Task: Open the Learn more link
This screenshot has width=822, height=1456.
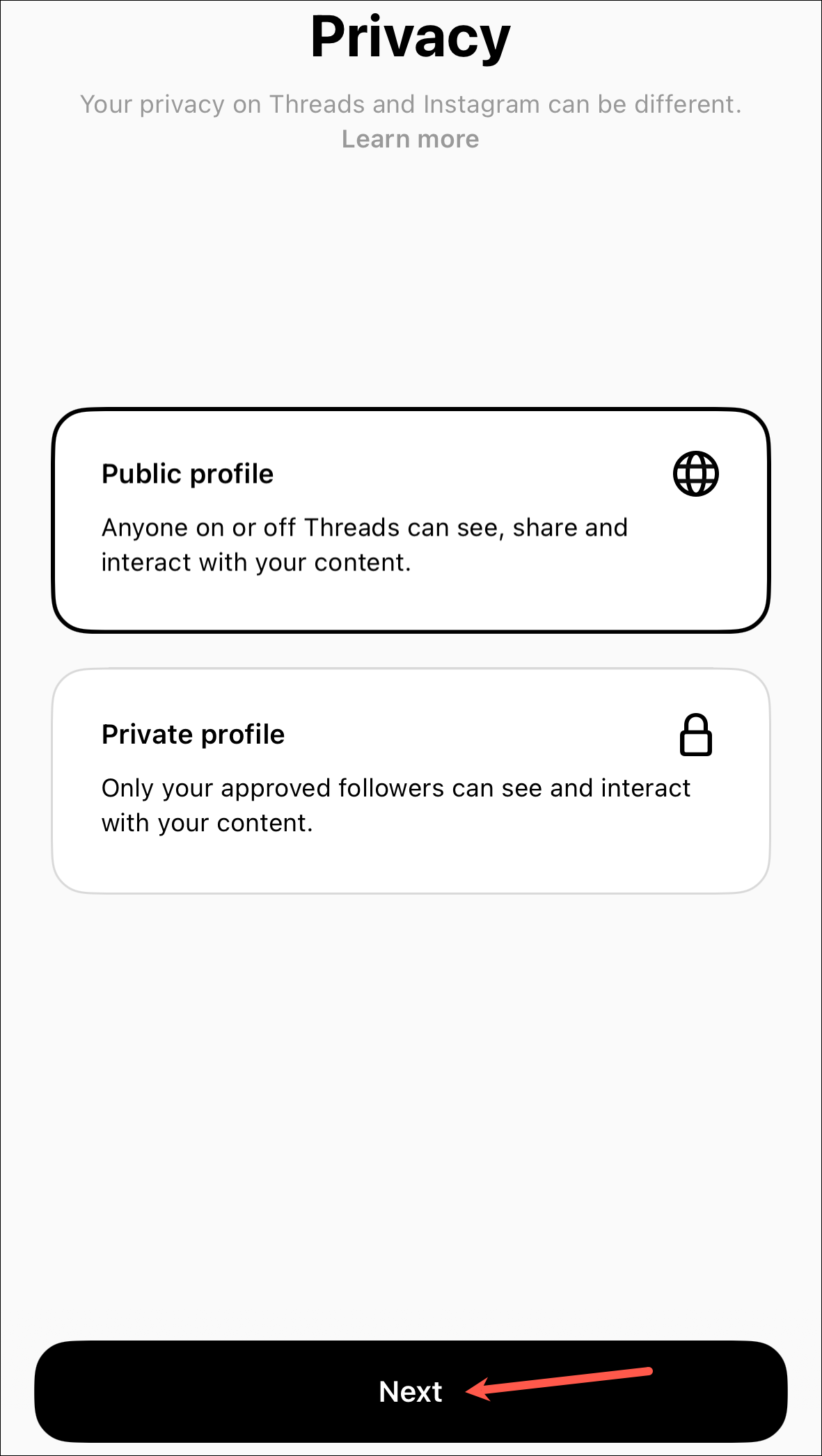Action: coord(410,139)
